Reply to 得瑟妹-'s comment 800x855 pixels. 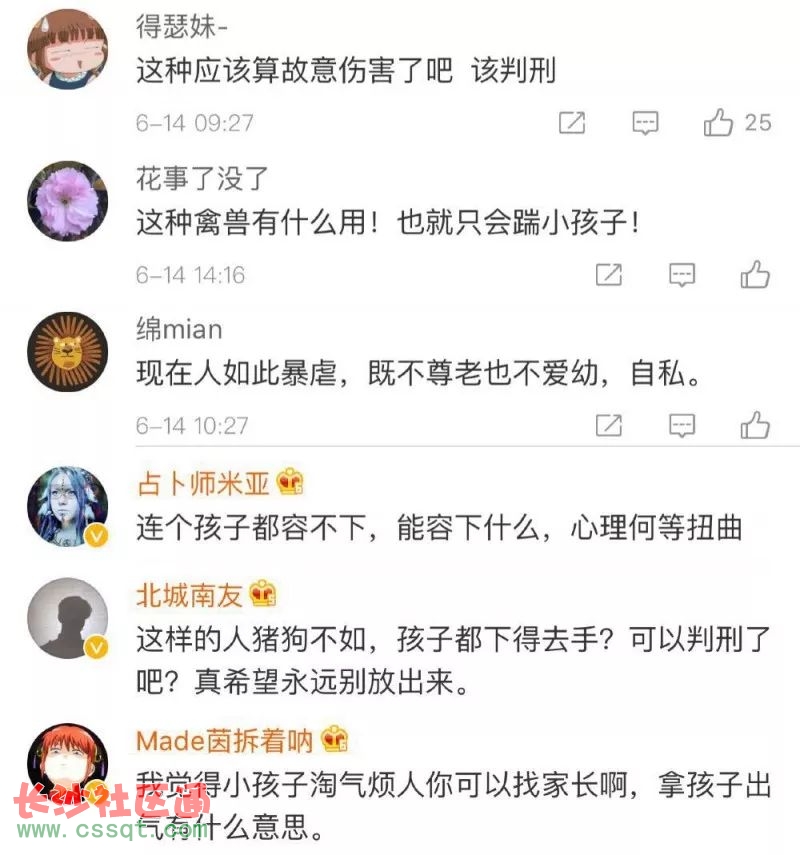point(646,123)
